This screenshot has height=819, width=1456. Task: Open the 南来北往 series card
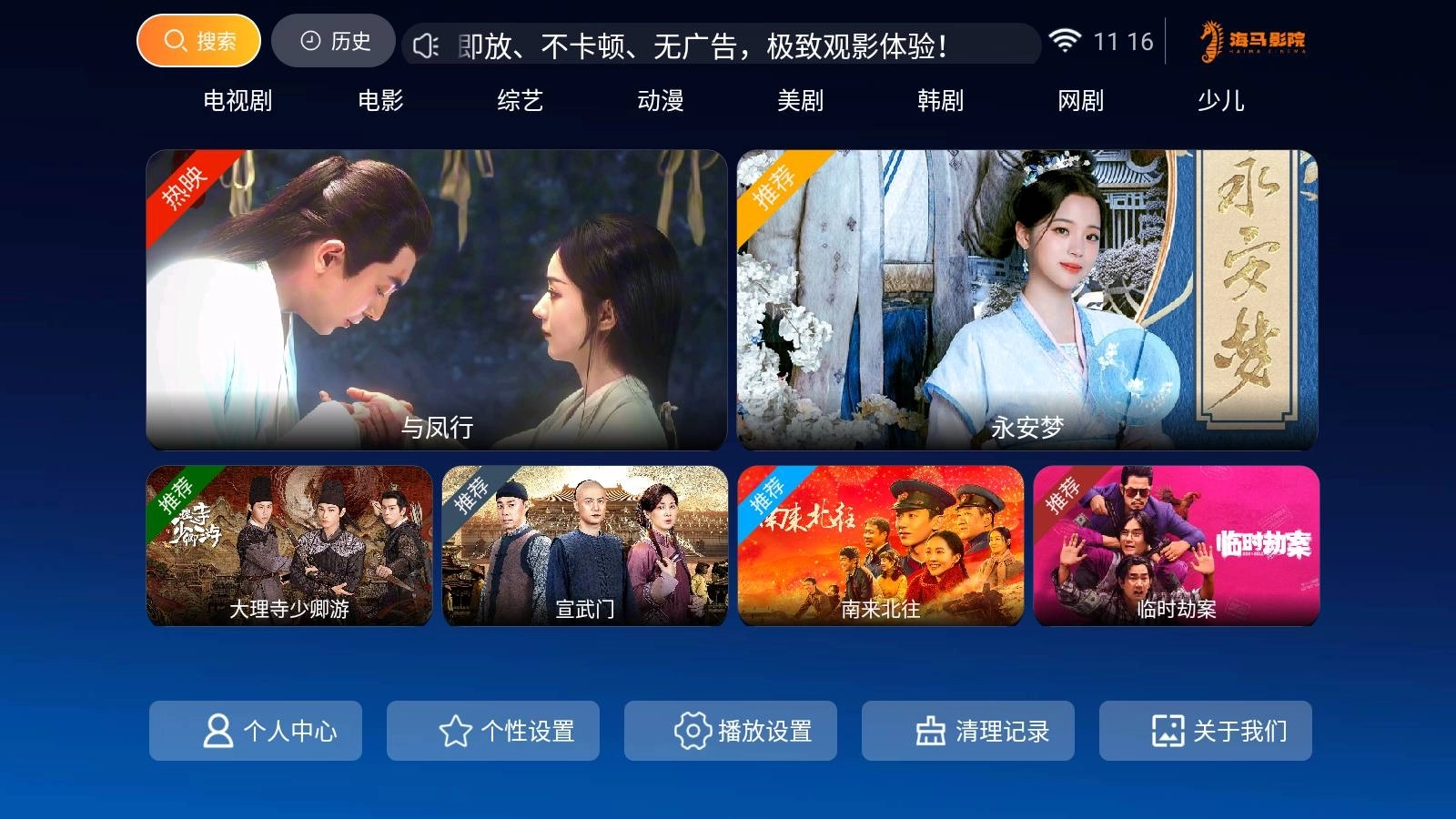pos(881,546)
